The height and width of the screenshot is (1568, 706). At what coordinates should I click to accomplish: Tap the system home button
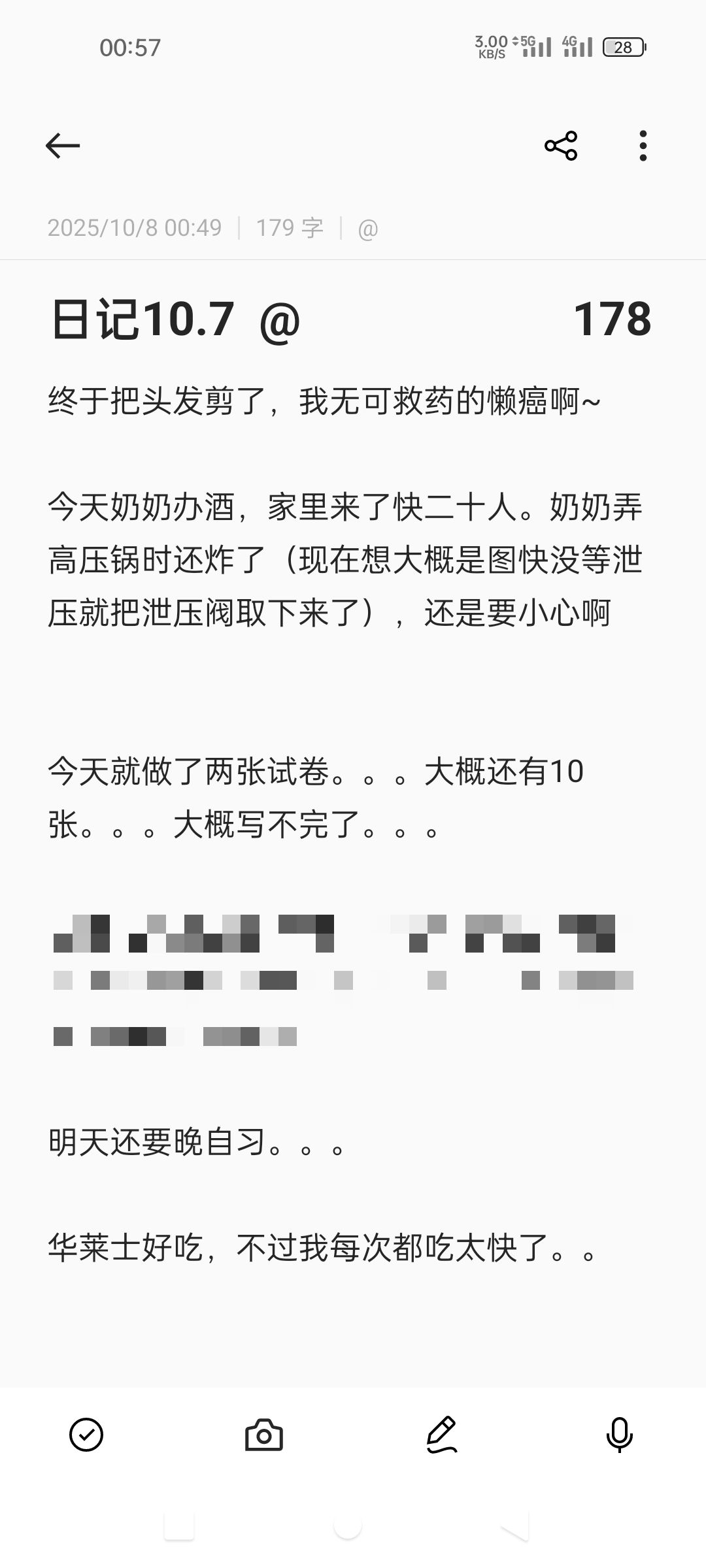point(348,1527)
